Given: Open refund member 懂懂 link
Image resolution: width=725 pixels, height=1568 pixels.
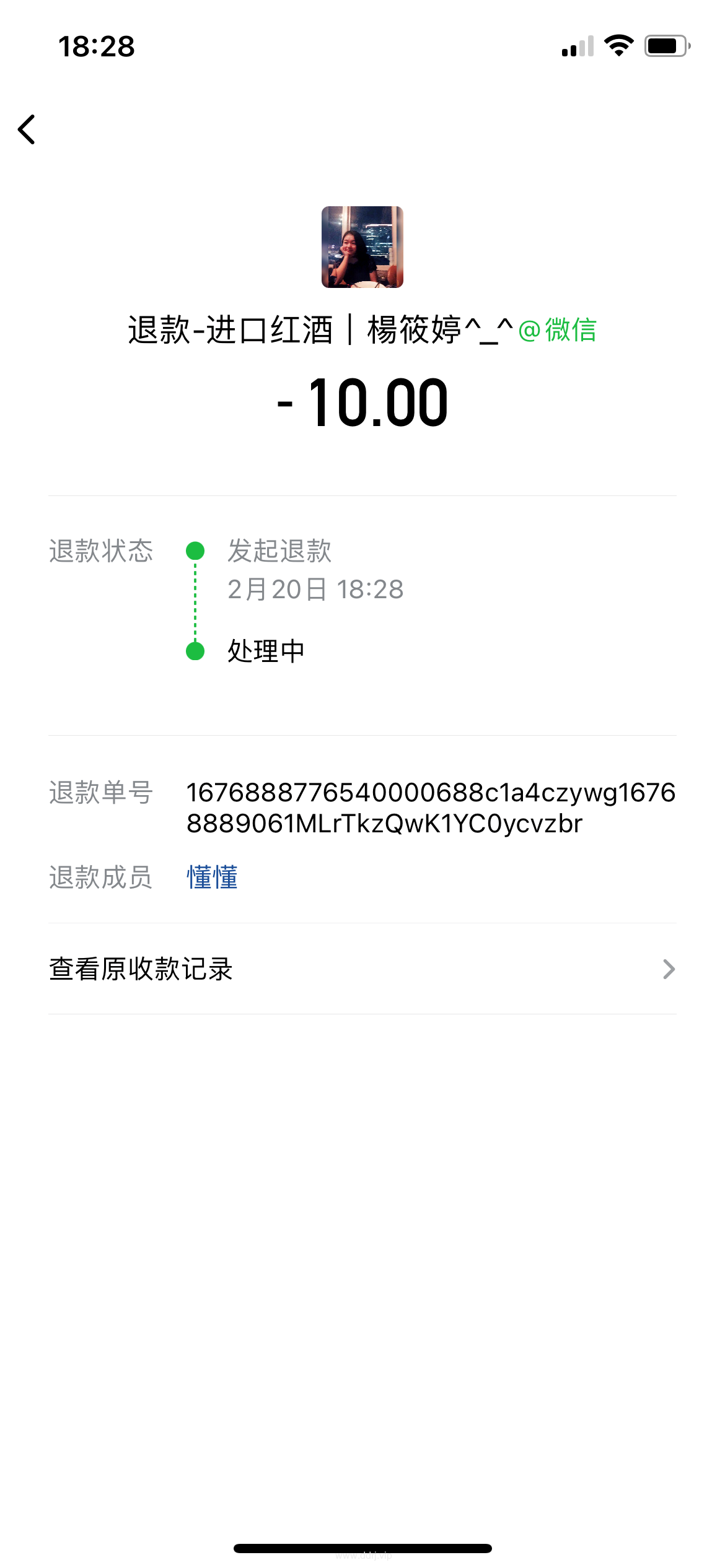Looking at the screenshot, I should [212, 878].
